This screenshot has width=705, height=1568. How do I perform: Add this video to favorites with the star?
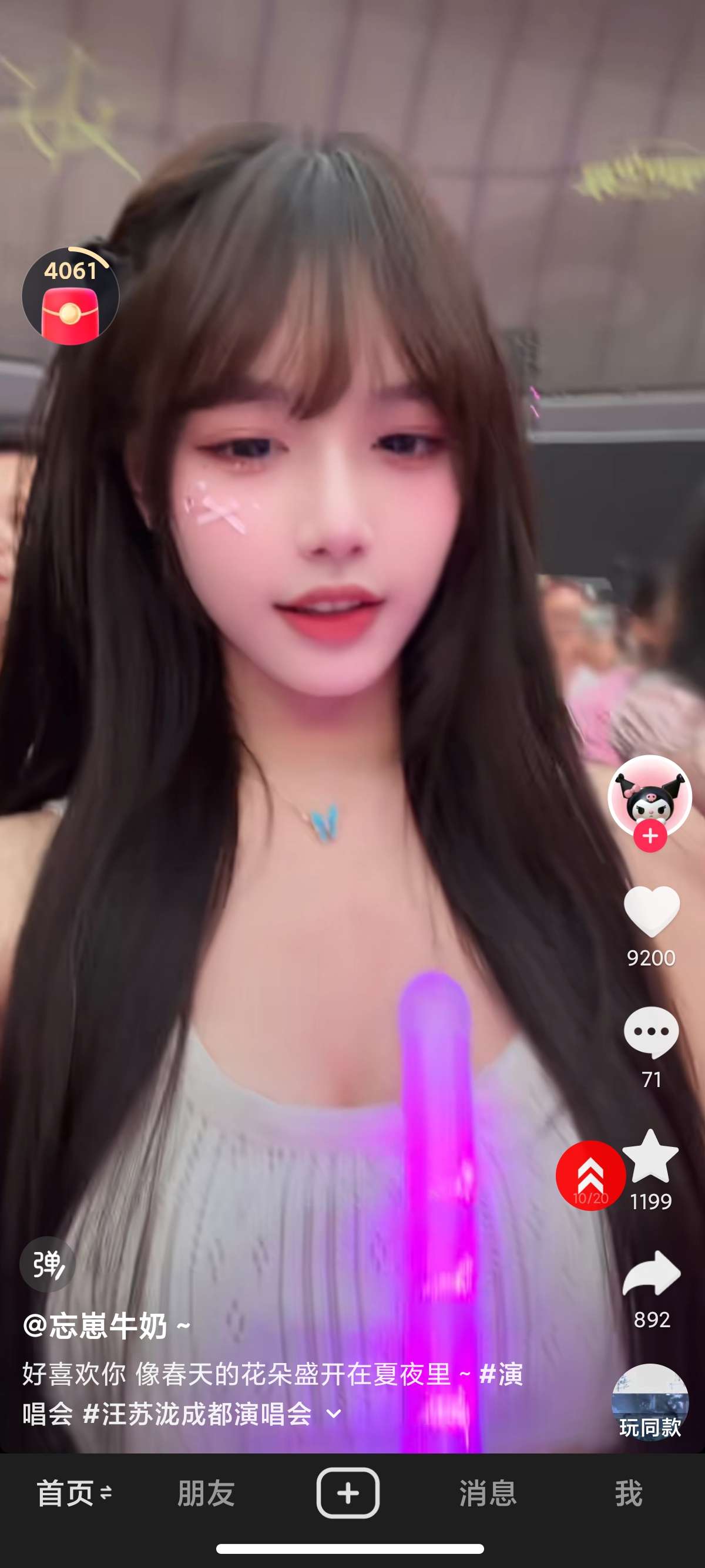click(x=651, y=1156)
